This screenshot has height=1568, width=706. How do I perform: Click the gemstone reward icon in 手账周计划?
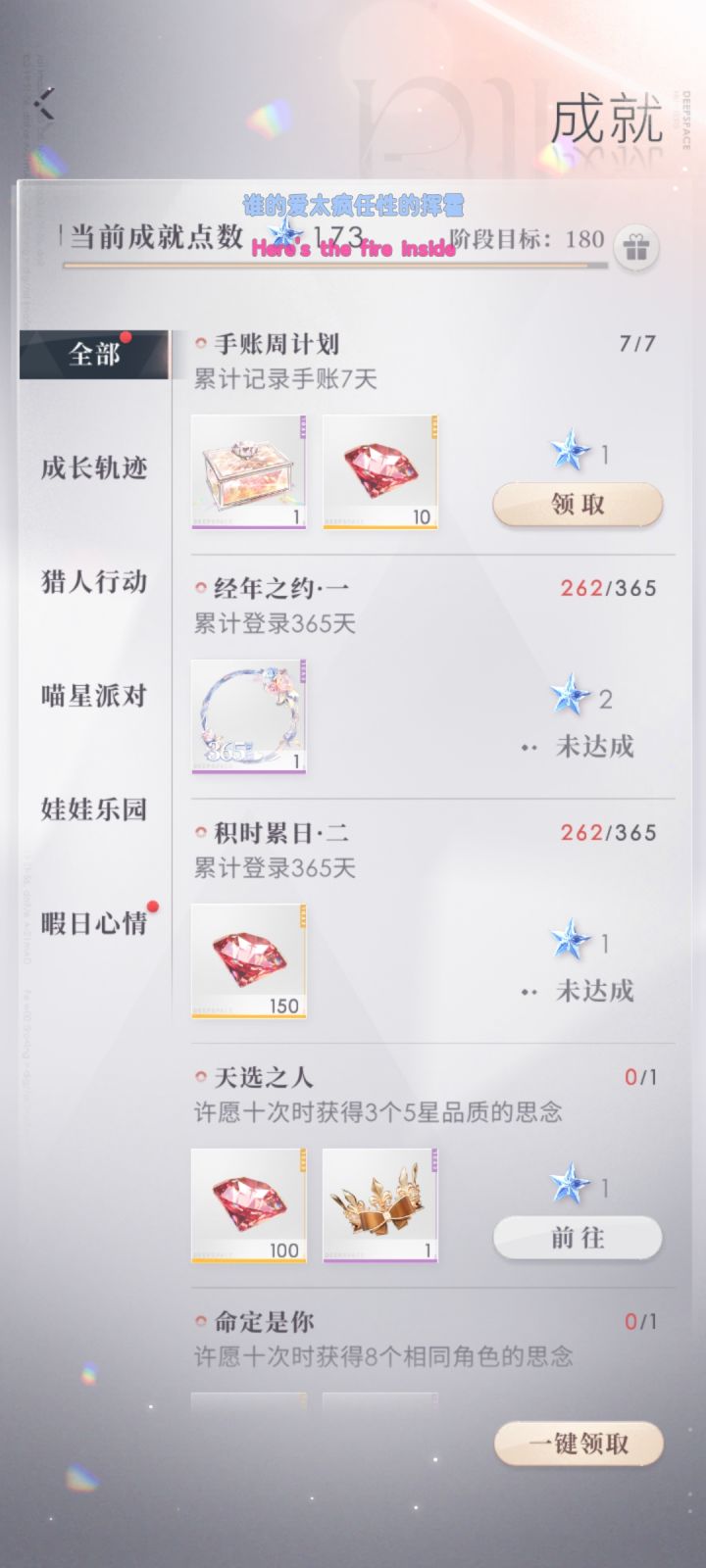[x=380, y=470]
